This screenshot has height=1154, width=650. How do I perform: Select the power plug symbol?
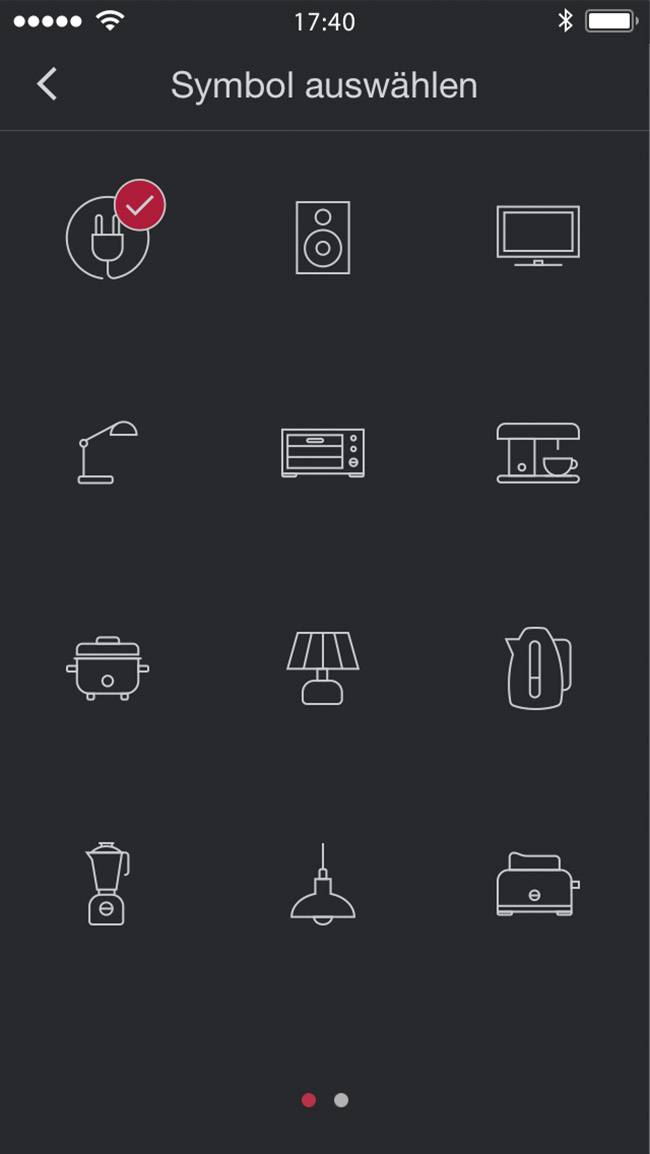[108, 237]
